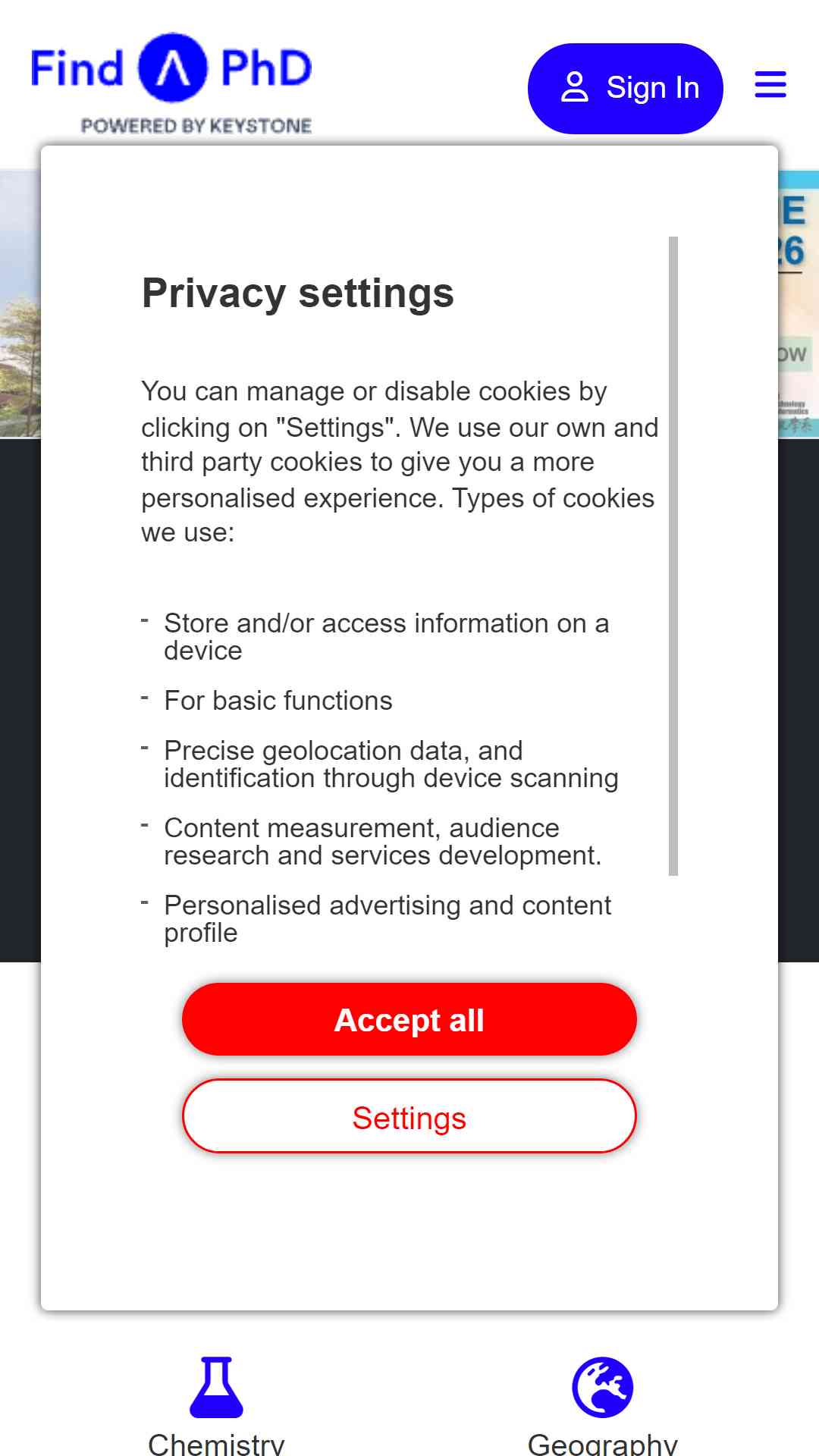Open cookie Settings
Screen dimensions: 819x1456
pos(409,1116)
